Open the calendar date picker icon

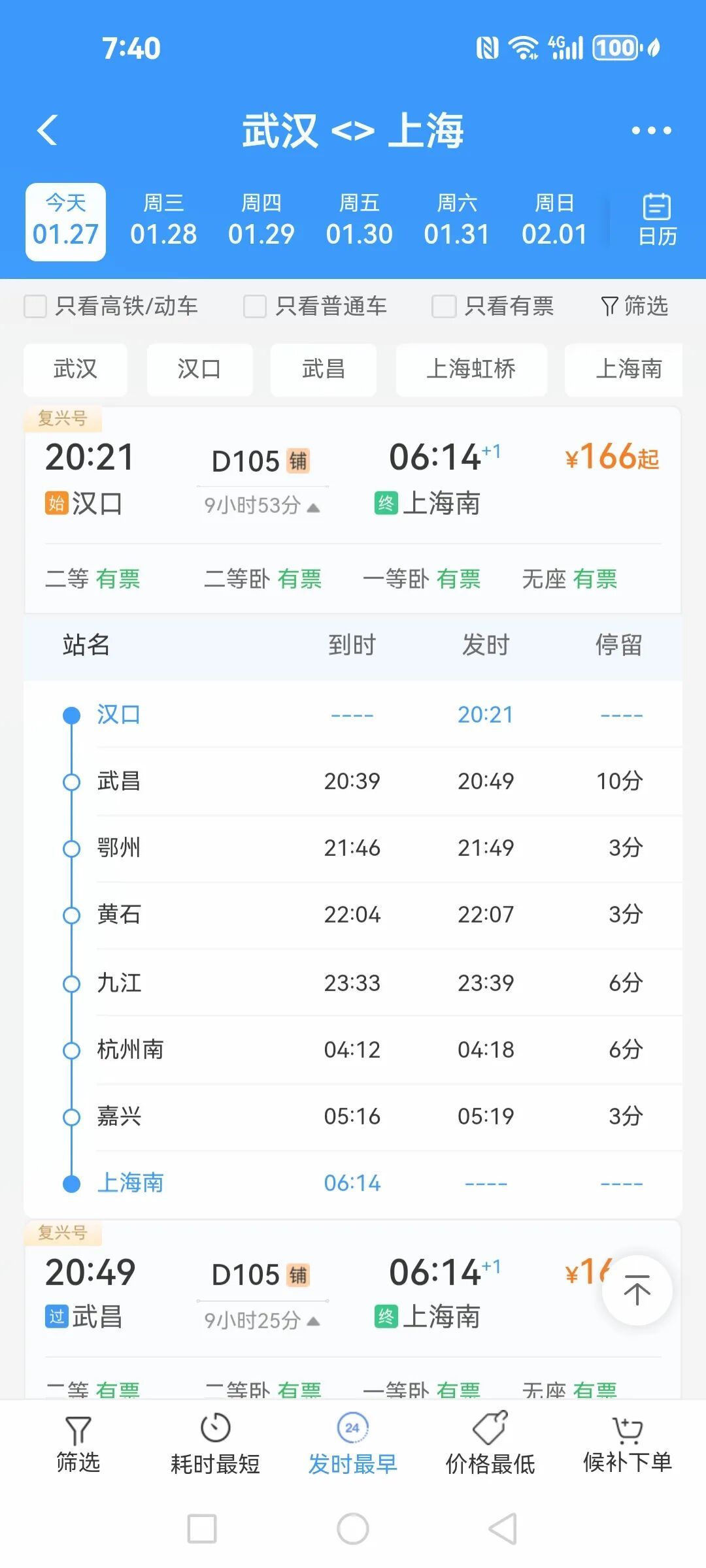[x=656, y=216]
